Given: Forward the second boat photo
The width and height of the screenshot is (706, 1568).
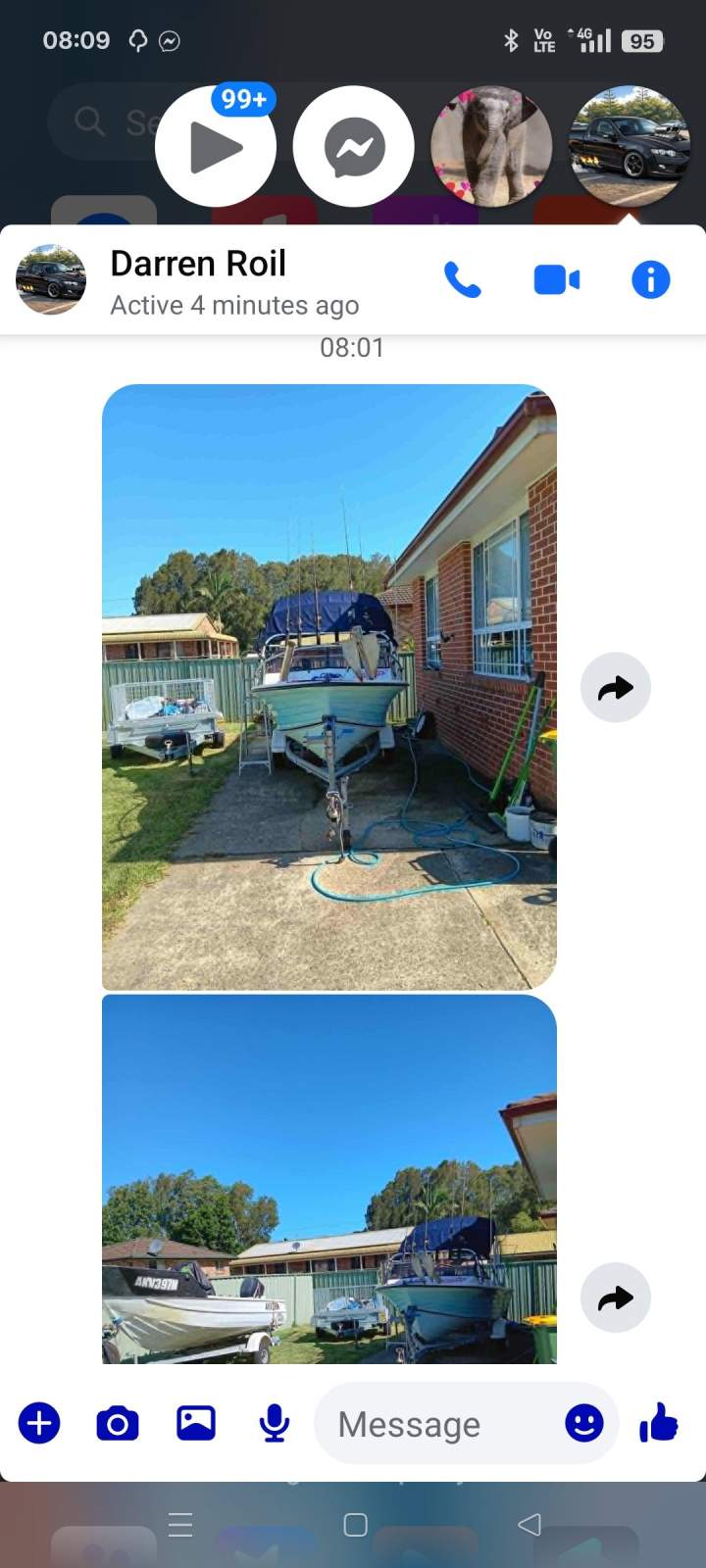Looking at the screenshot, I should [615, 1298].
